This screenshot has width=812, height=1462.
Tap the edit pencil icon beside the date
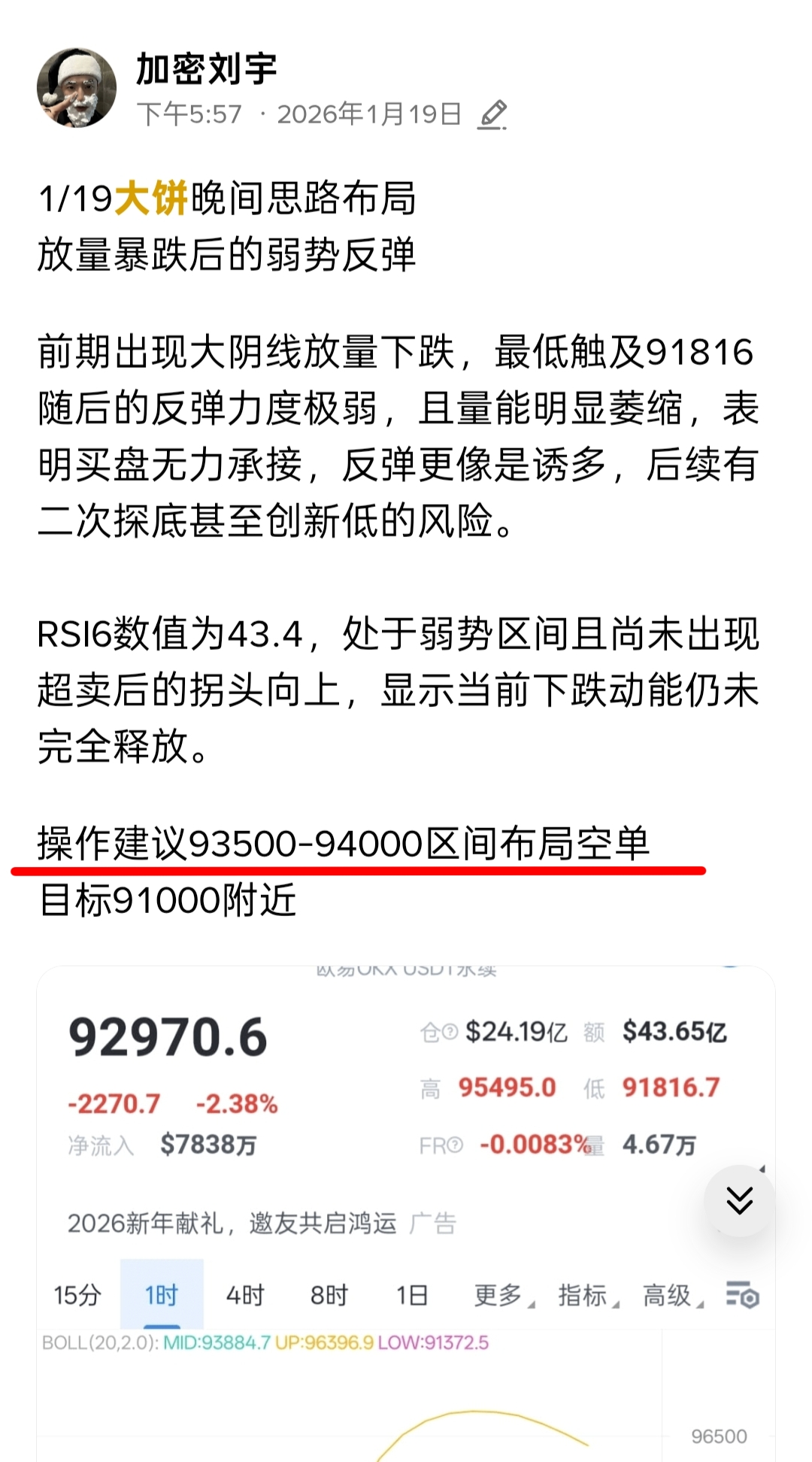[x=492, y=115]
